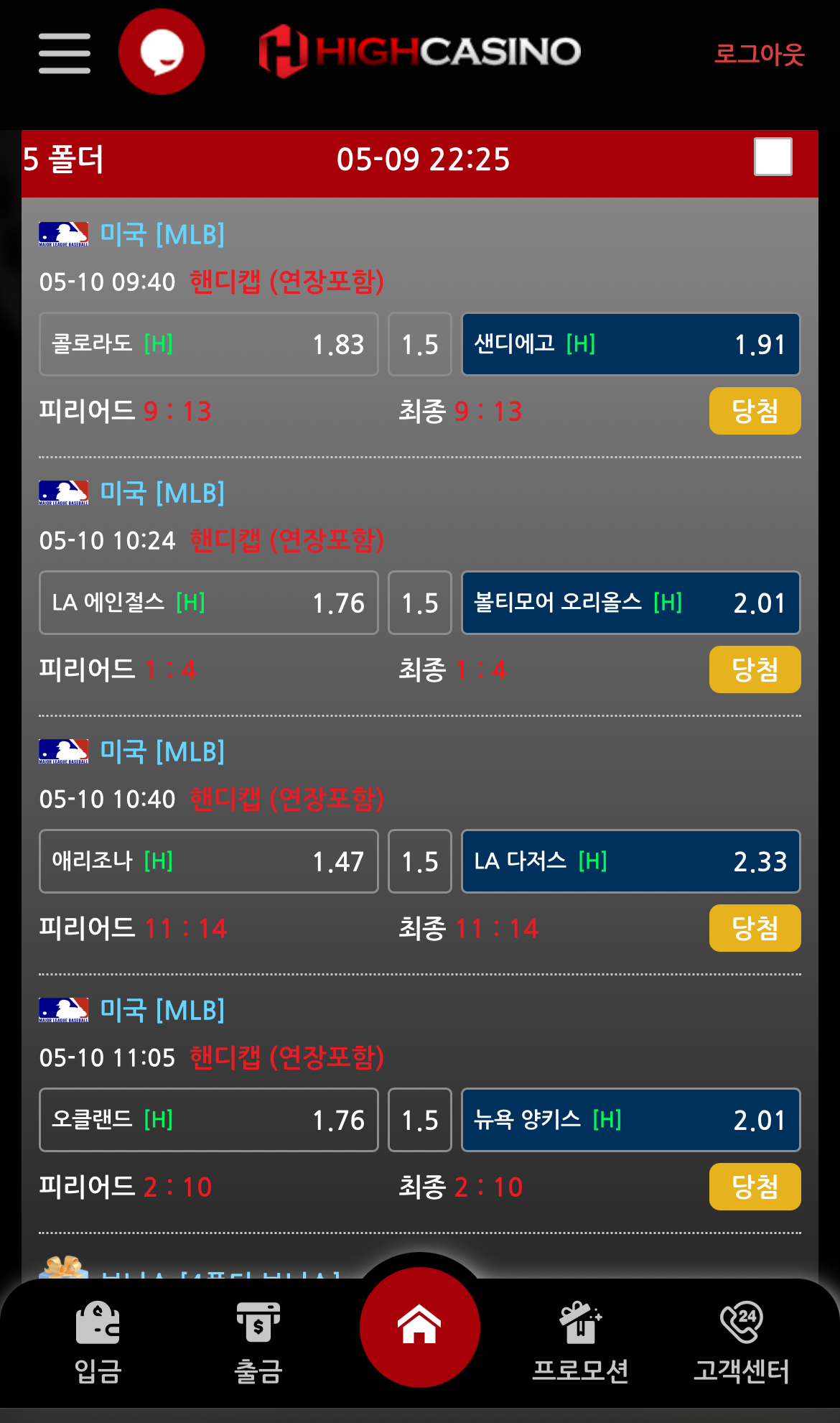Image resolution: width=840 pixels, height=1423 pixels.
Task: Open the hamburger drawer menu
Action: point(65,53)
